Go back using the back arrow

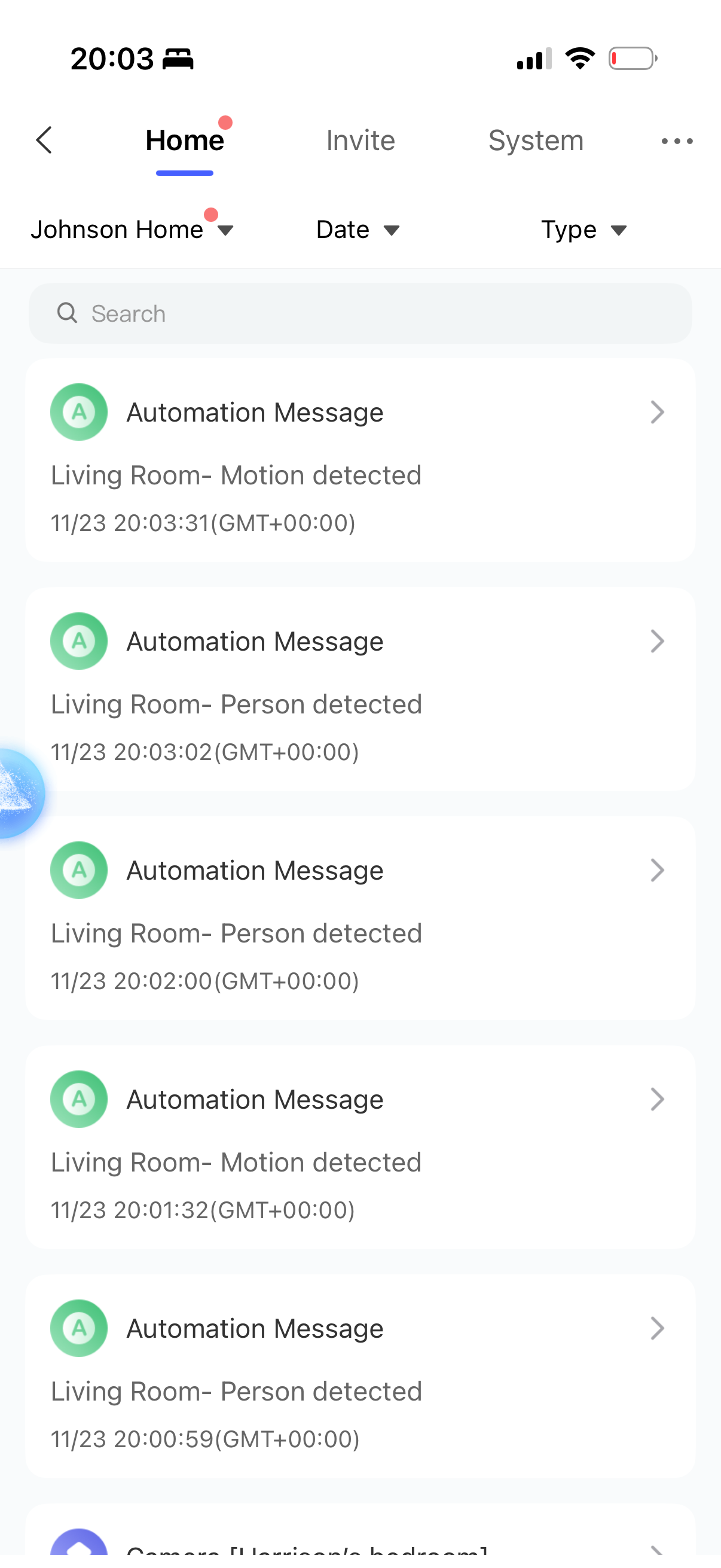point(44,141)
